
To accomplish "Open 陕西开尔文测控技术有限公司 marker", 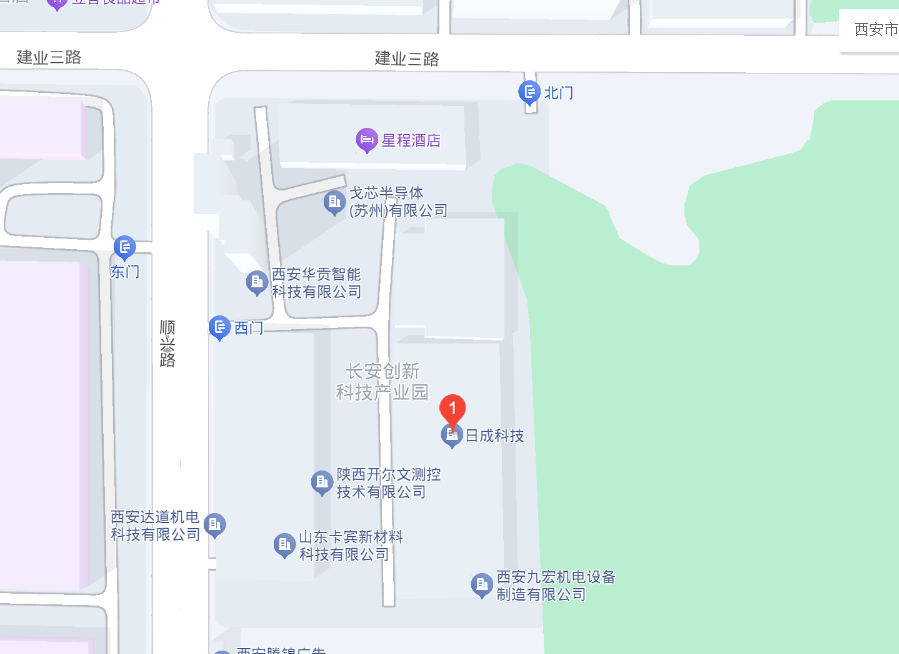I will point(322,483).
